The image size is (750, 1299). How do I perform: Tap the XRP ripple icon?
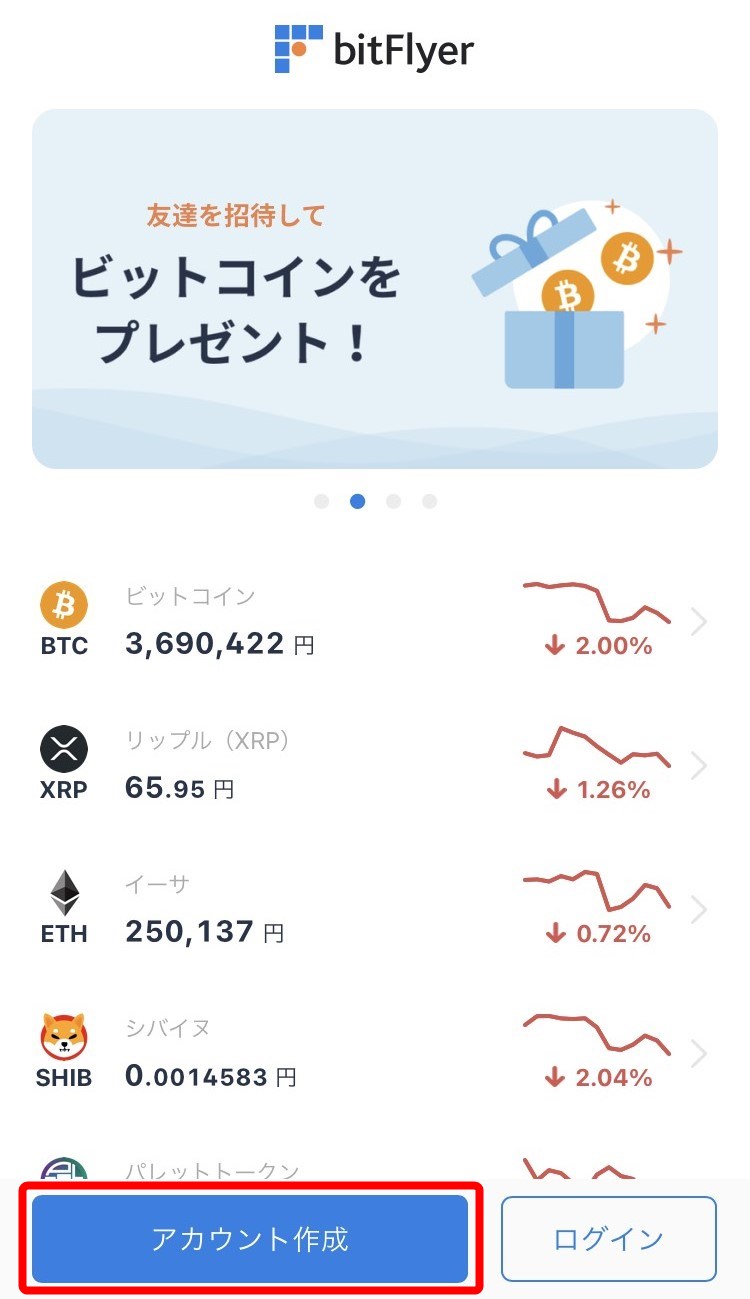tap(64, 748)
